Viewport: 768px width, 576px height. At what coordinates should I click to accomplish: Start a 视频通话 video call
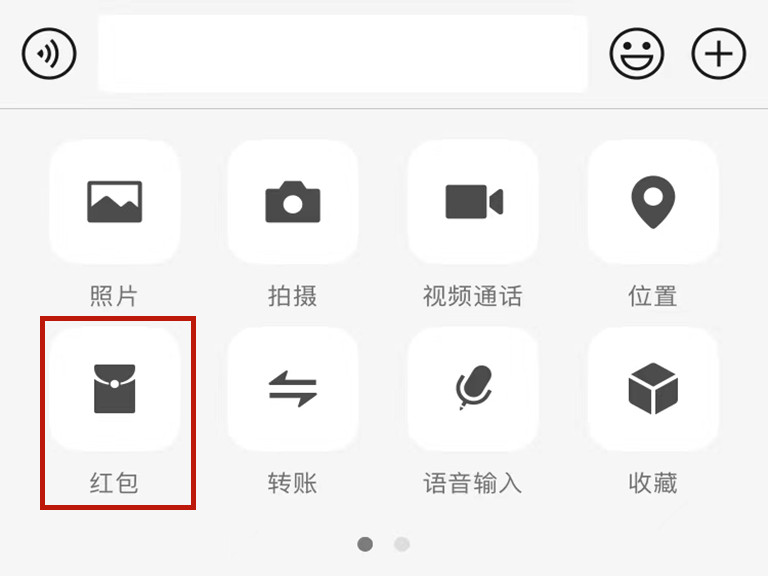(473, 202)
